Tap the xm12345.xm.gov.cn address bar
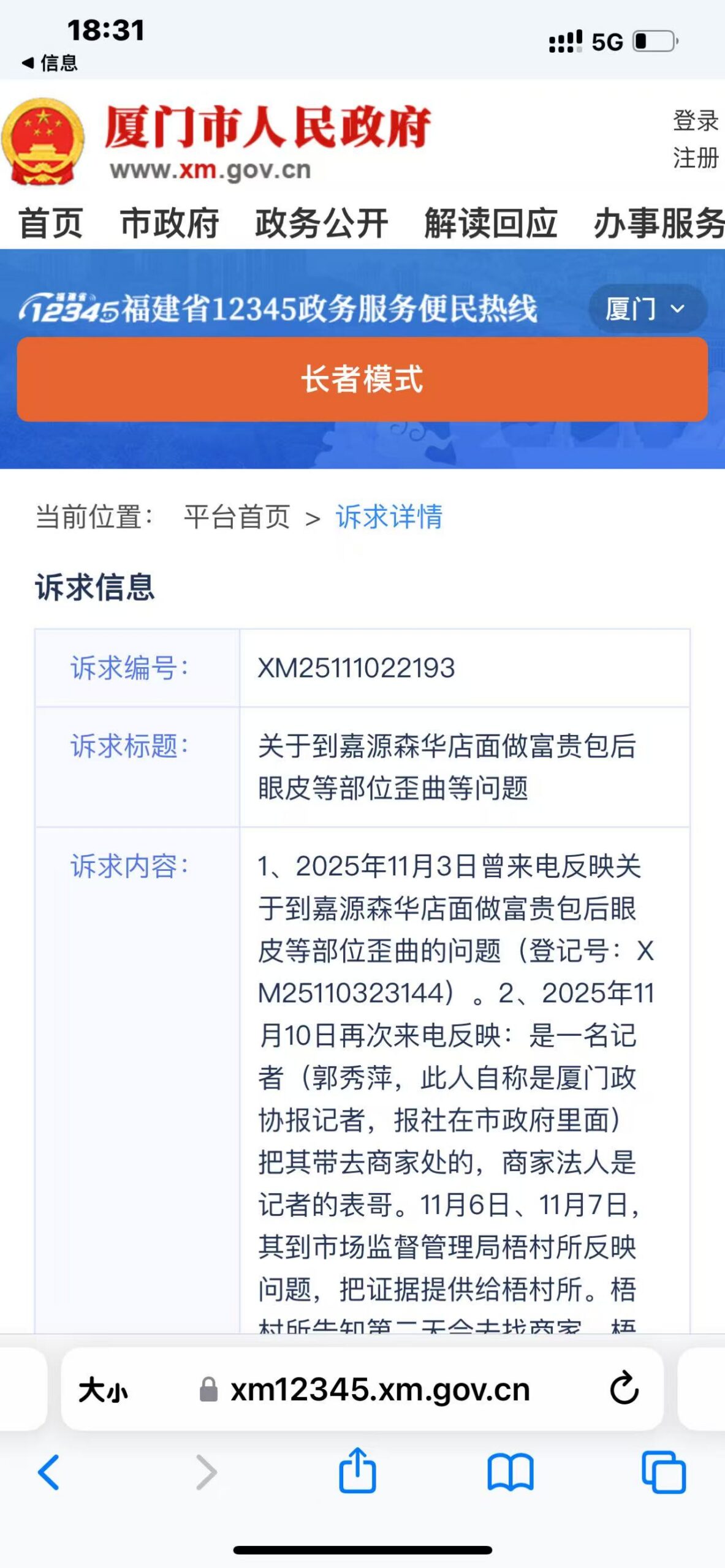The height and width of the screenshot is (1568, 725). tap(379, 1390)
